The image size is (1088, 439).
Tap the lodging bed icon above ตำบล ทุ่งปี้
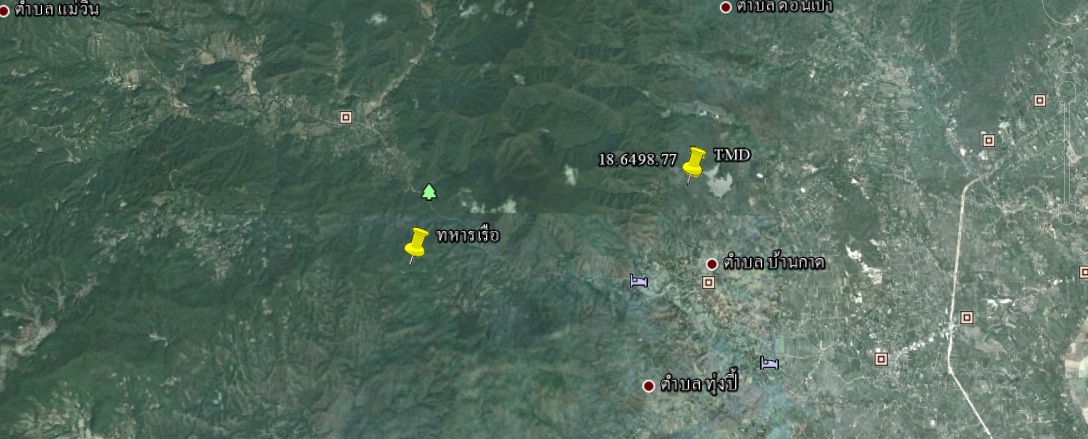(x=769, y=362)
